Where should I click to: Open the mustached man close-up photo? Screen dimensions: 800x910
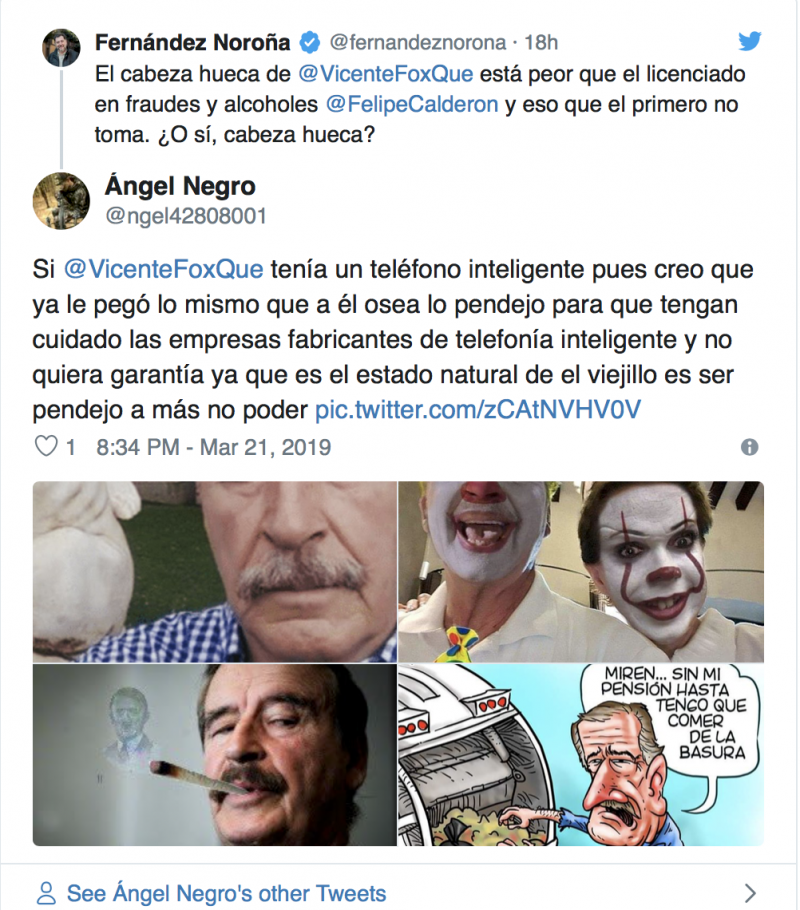click(214, 571)
